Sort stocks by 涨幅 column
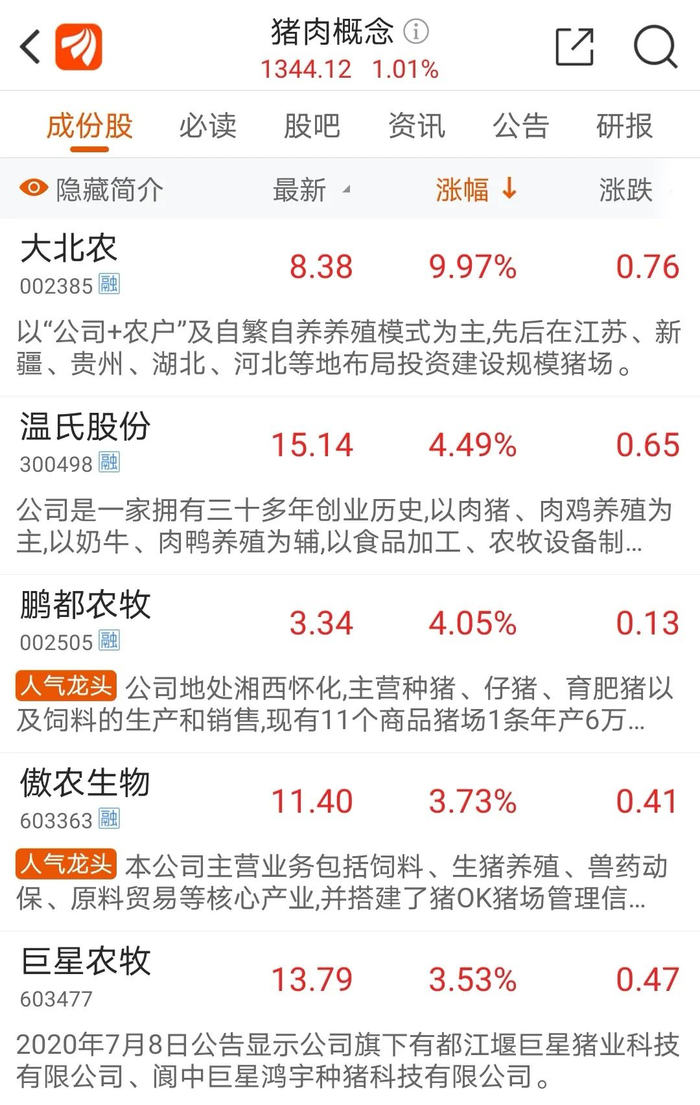Image resolution: width=700 pixels, height=1105 pixels. pyautogui.click(x=475, y=190)
